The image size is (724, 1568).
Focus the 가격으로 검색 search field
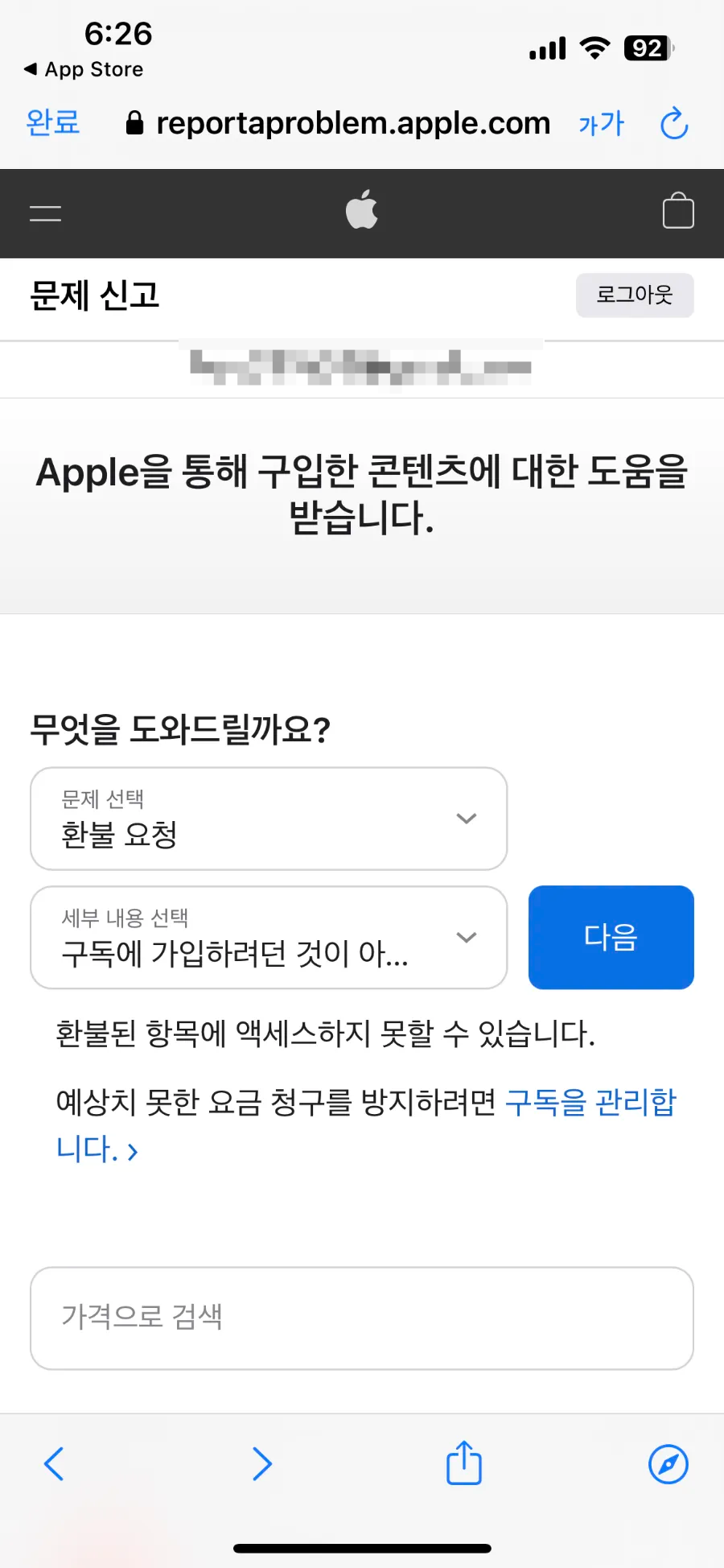[x=362, y=1318]
